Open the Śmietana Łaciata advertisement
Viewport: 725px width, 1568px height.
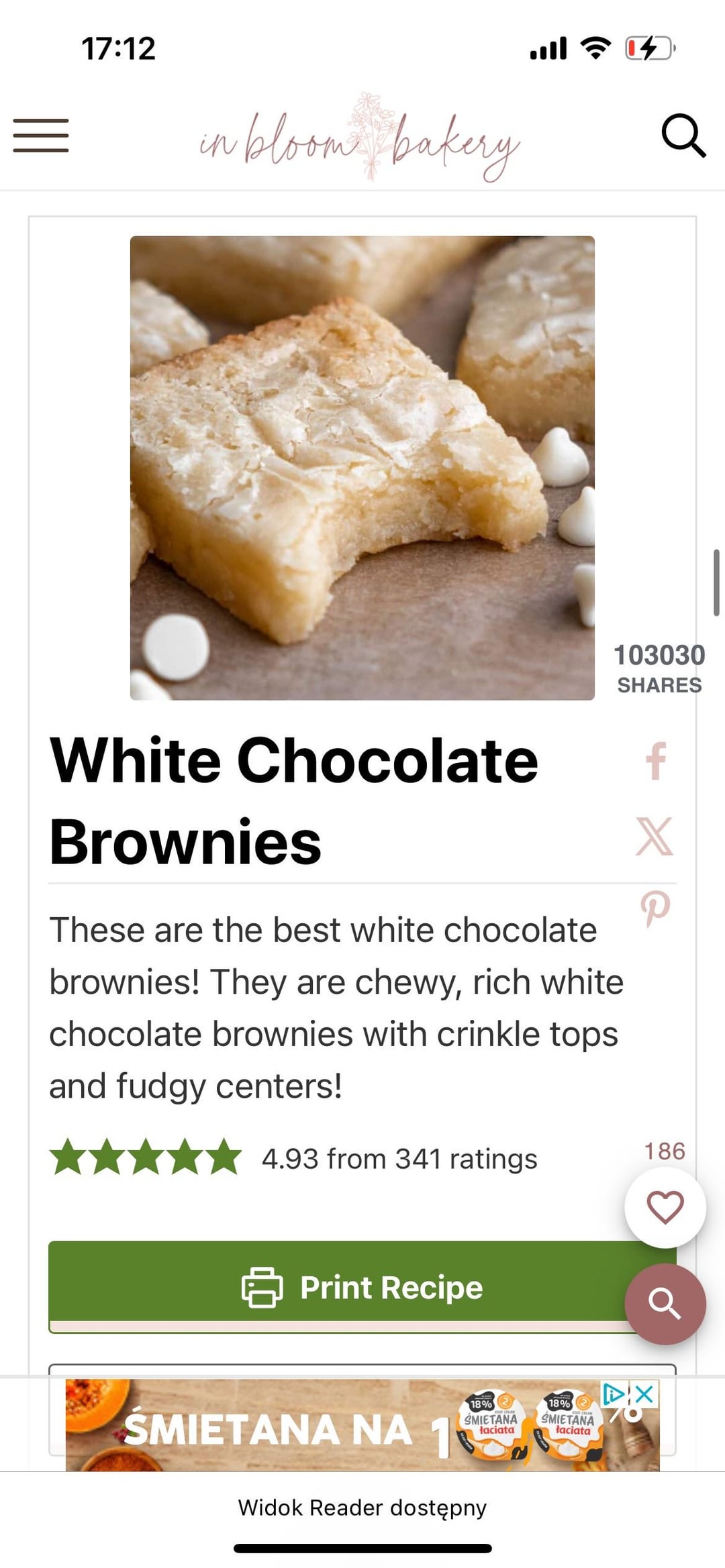[302, 1426]
